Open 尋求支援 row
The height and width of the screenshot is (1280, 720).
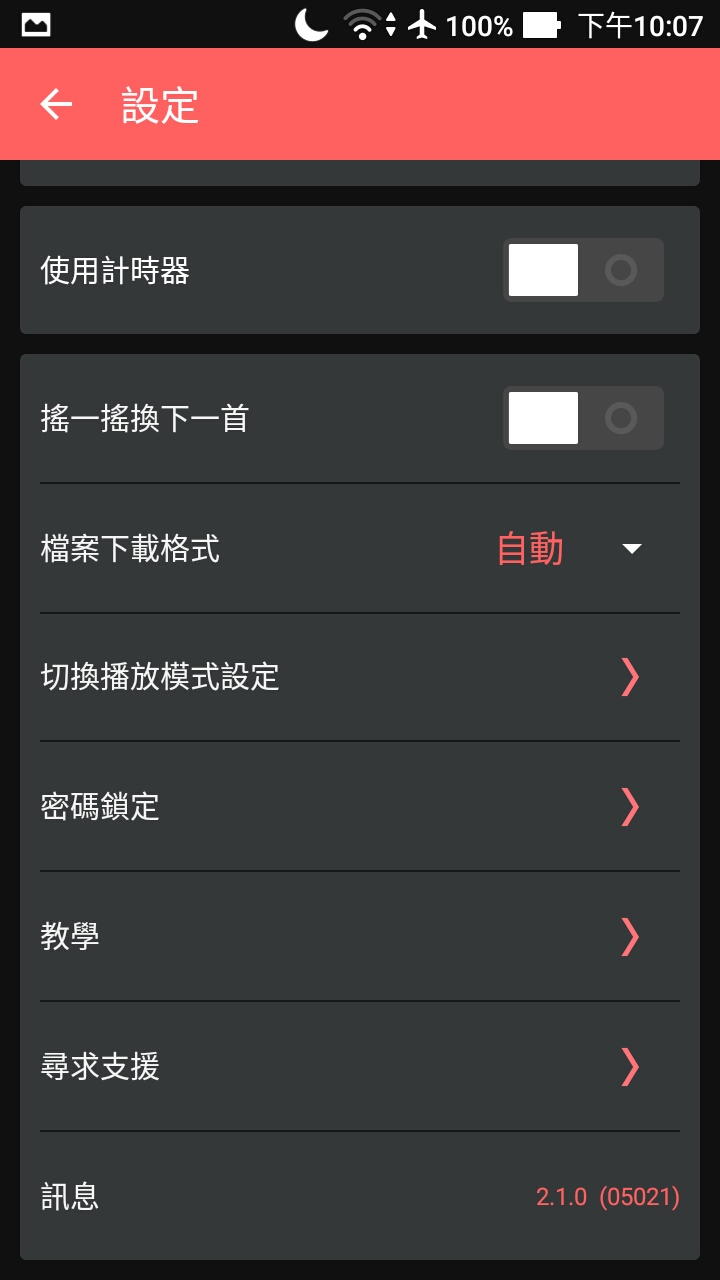point(360,1066)
